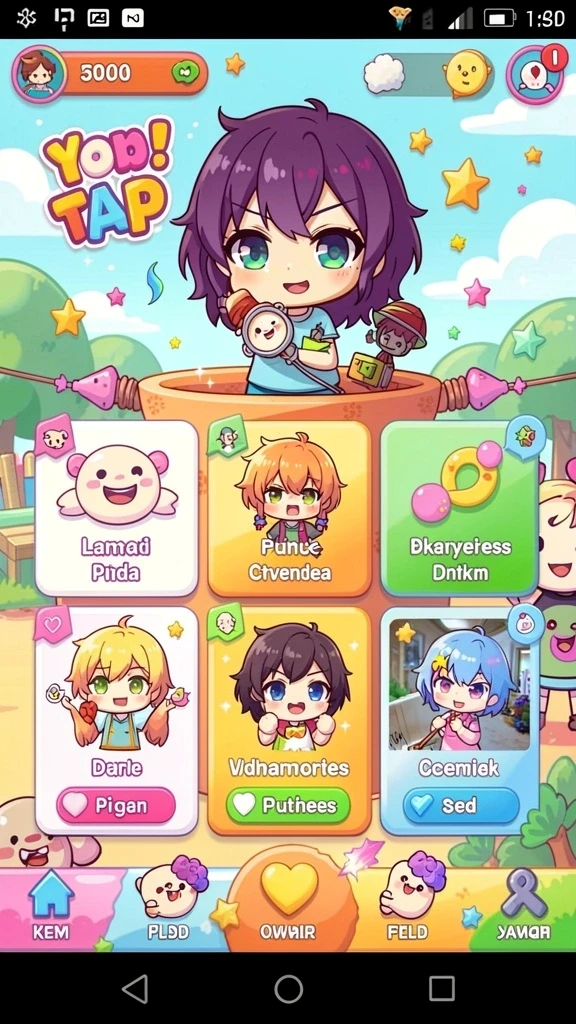The width and height of the screenshot is (576, 1024).
Task: Open the Lamad Pirda card
Action: 116,508
